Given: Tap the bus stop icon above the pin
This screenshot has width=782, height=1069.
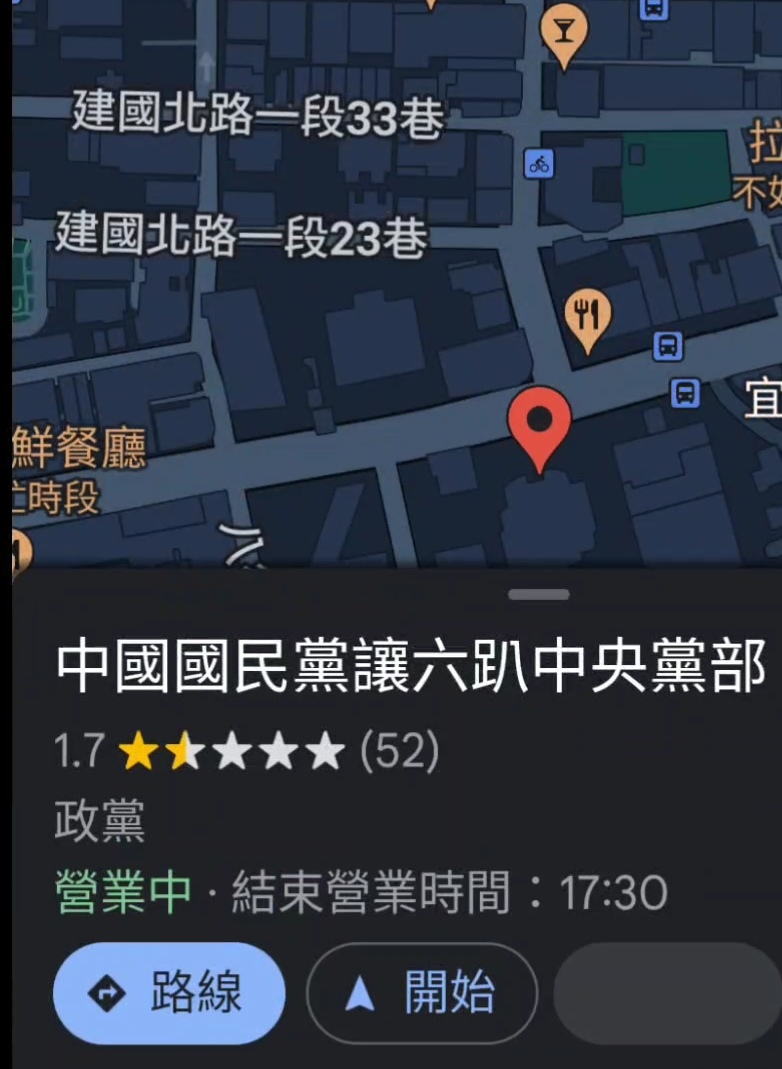Looking at the screenshot, I should coord(668,346).
